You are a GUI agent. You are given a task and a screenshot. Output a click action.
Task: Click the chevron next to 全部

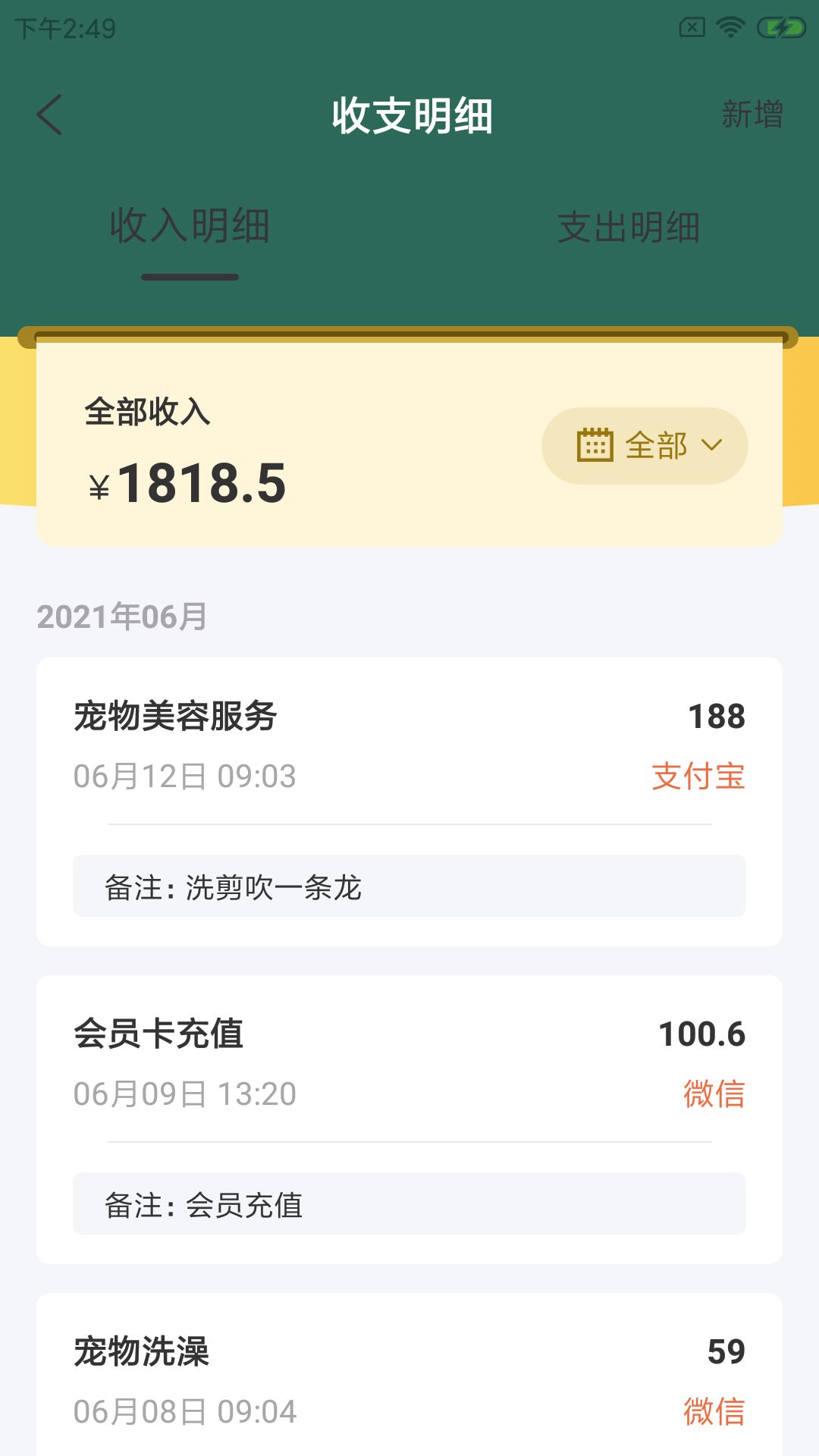click(711, 447)
